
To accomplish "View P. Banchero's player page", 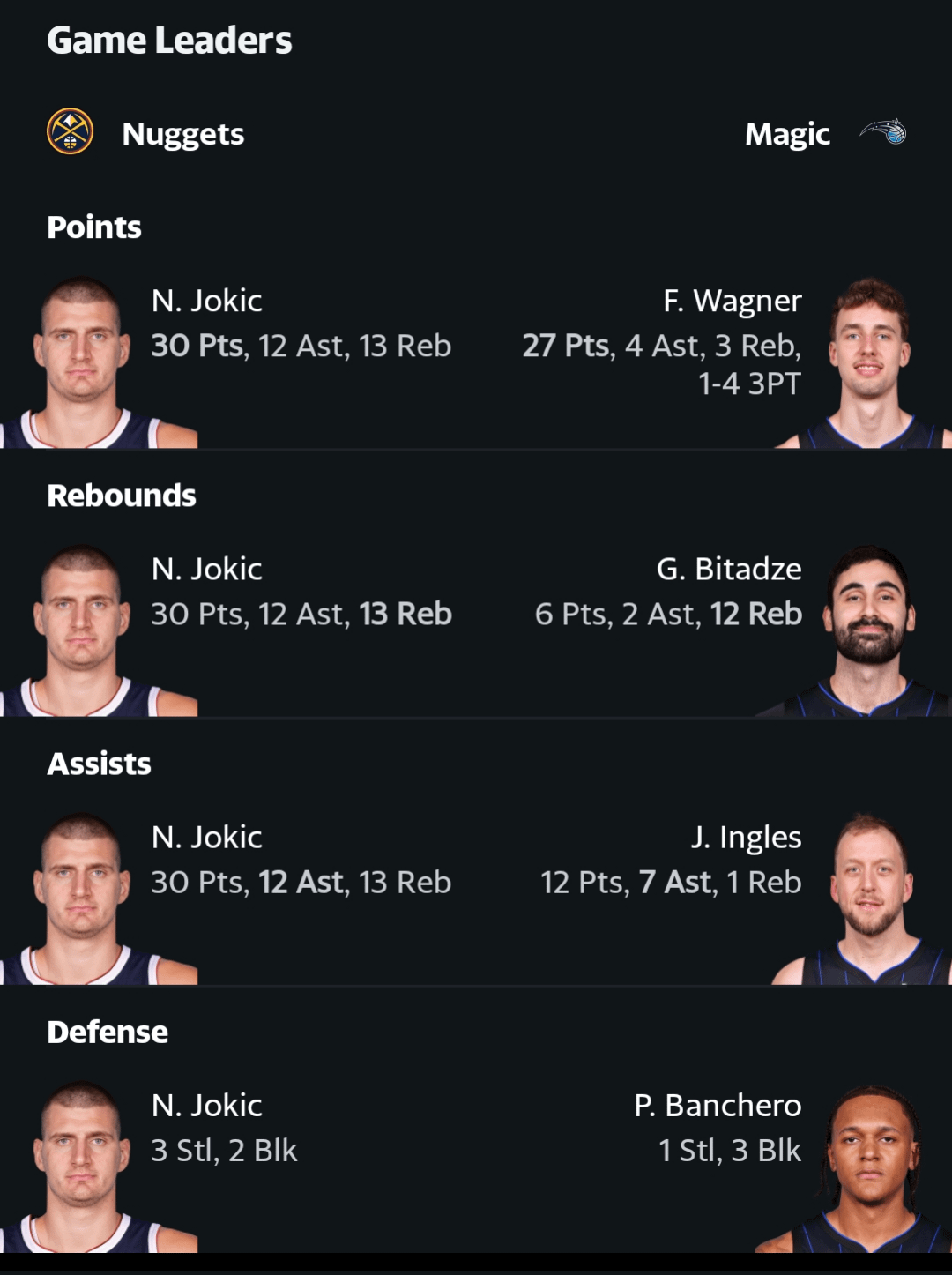I will pyautogui.click(x=718, y=1106).
